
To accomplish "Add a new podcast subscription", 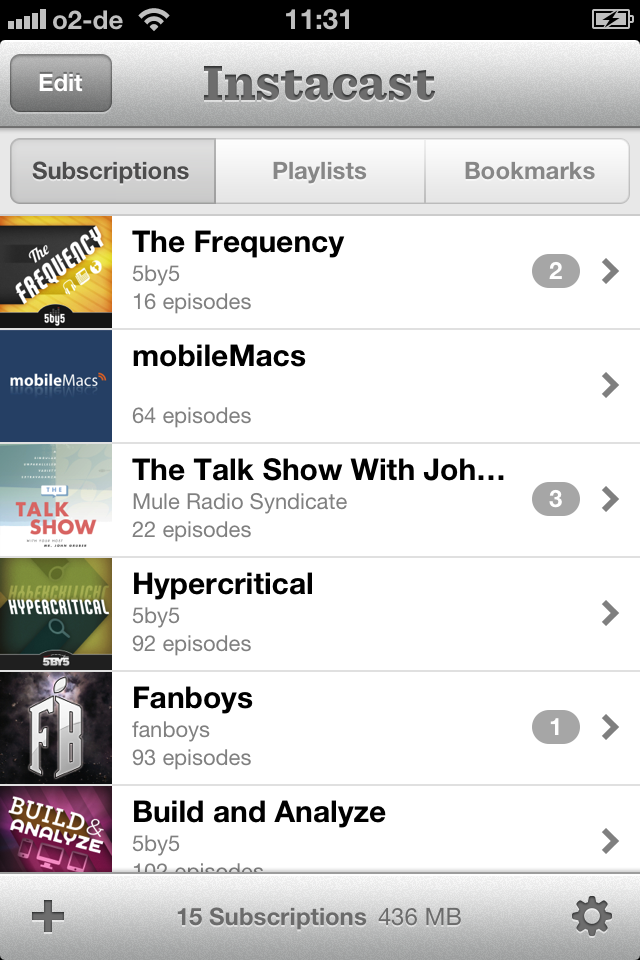I will coord(48,916).
